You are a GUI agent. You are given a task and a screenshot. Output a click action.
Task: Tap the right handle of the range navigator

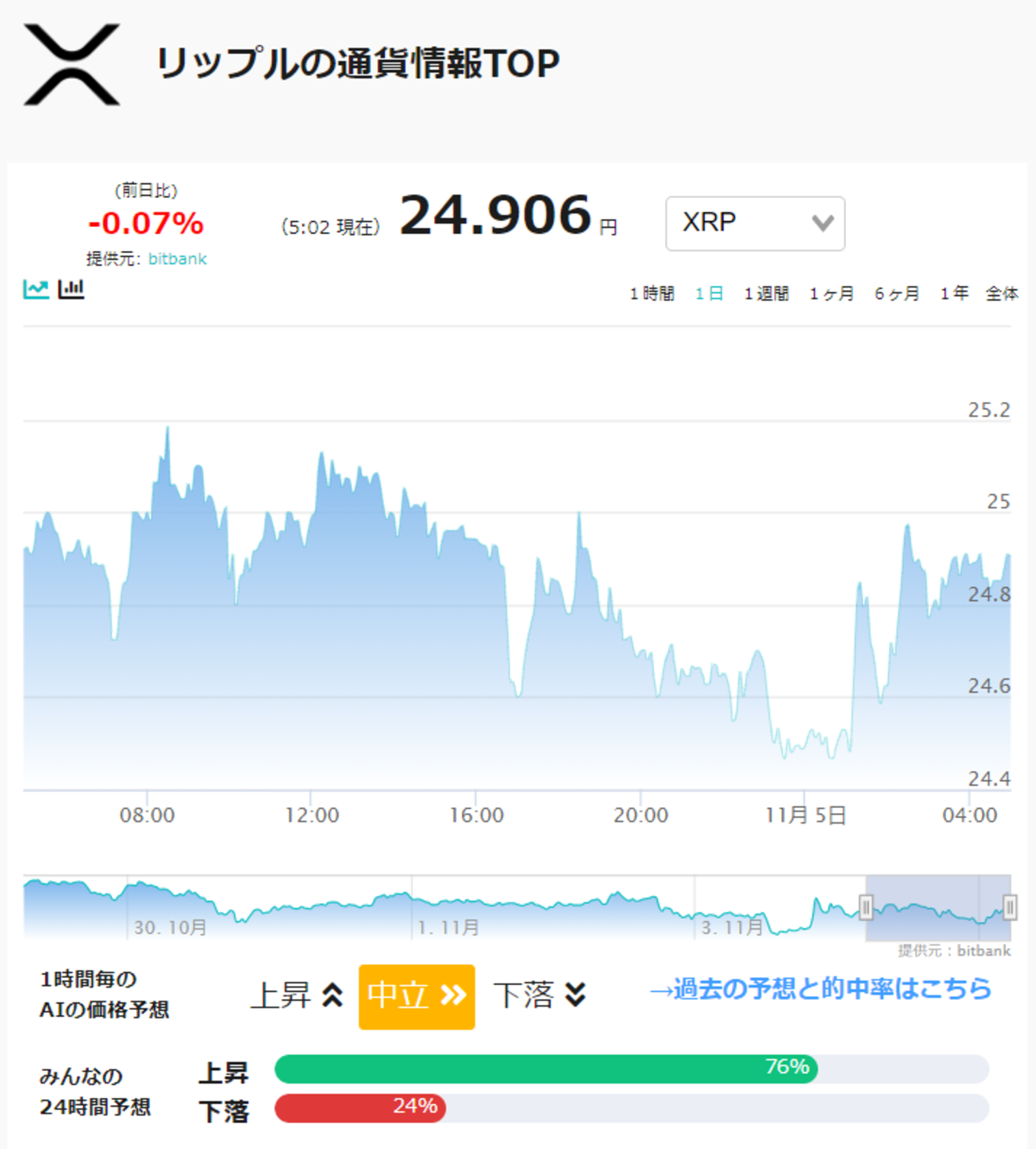tap(1010, 906)
